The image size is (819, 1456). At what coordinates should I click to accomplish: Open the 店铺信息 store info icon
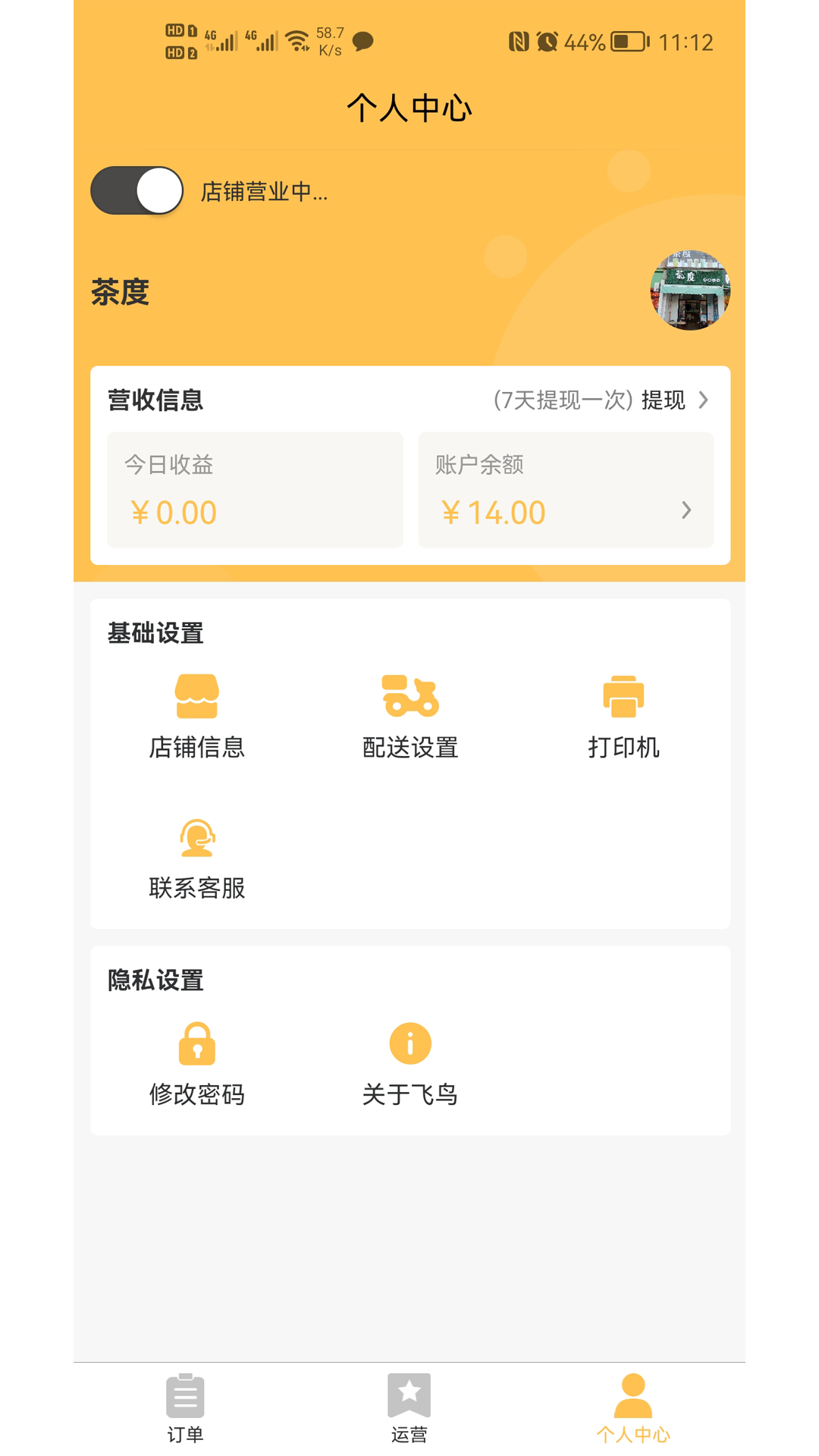(197, 695)
